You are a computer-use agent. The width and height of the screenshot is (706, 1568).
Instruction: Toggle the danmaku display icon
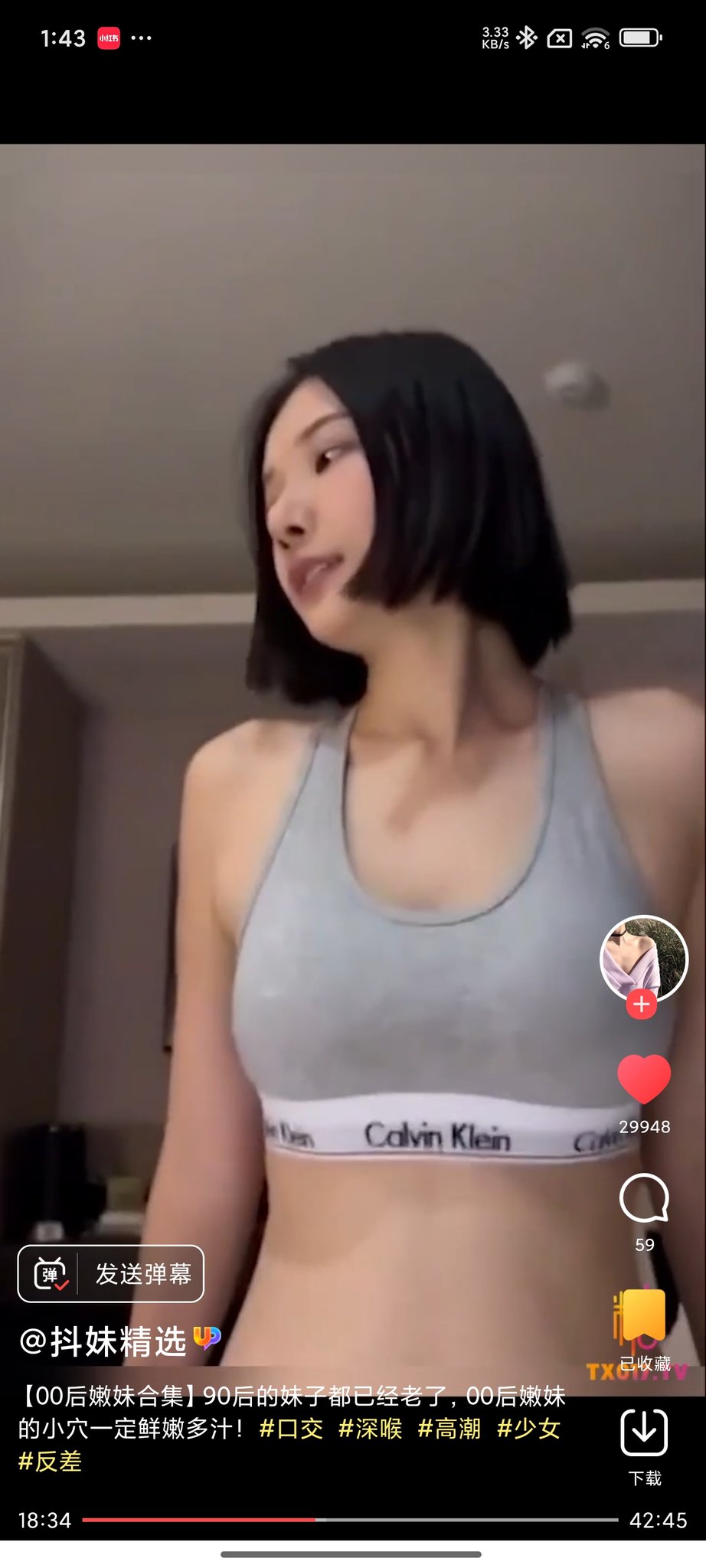tap(51, 1274)
